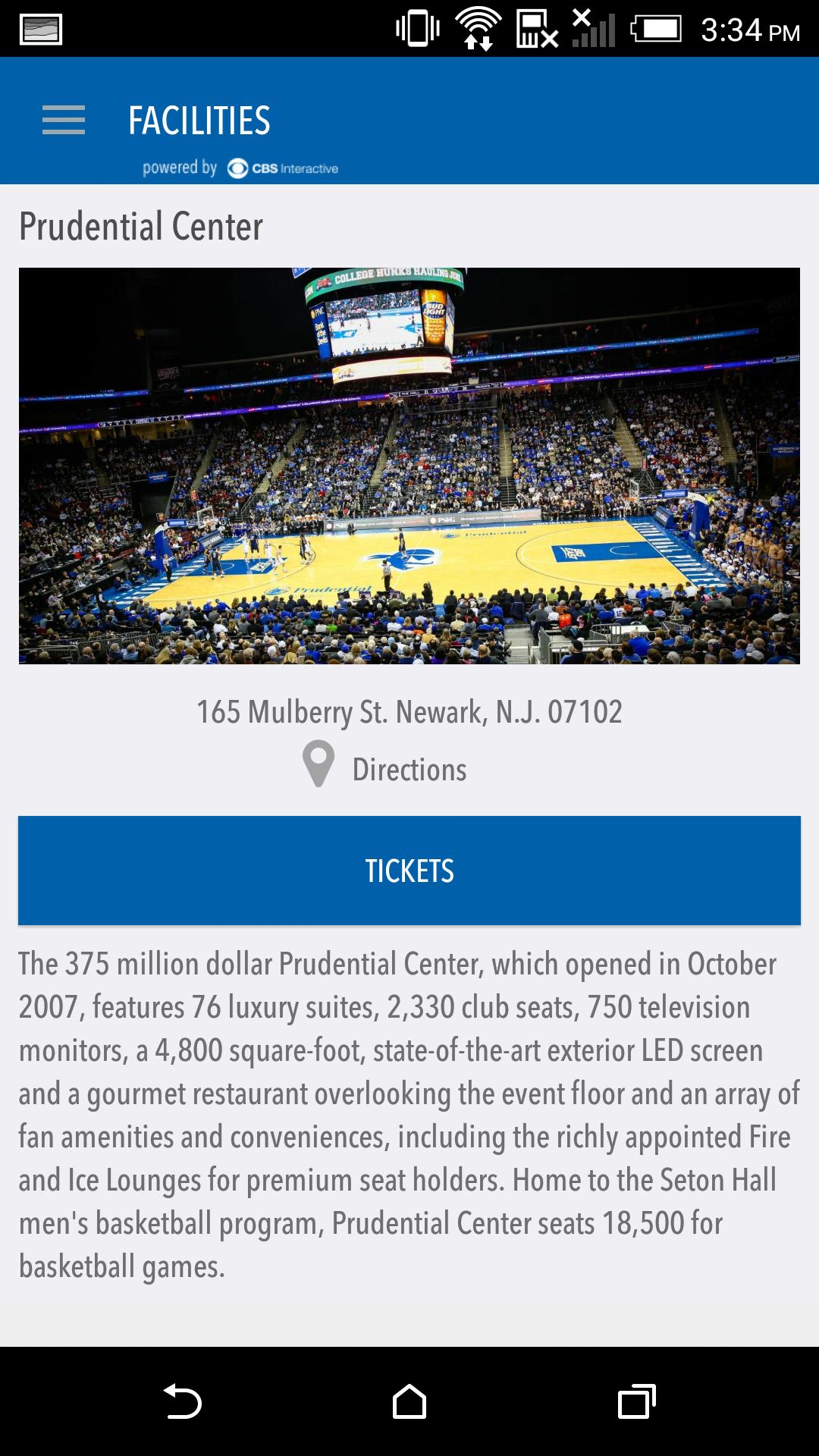Screen dimensions: 819x1456
Task: Tap the blue TICKETS button
Action: pyautogui.click(x=409, y=871)
